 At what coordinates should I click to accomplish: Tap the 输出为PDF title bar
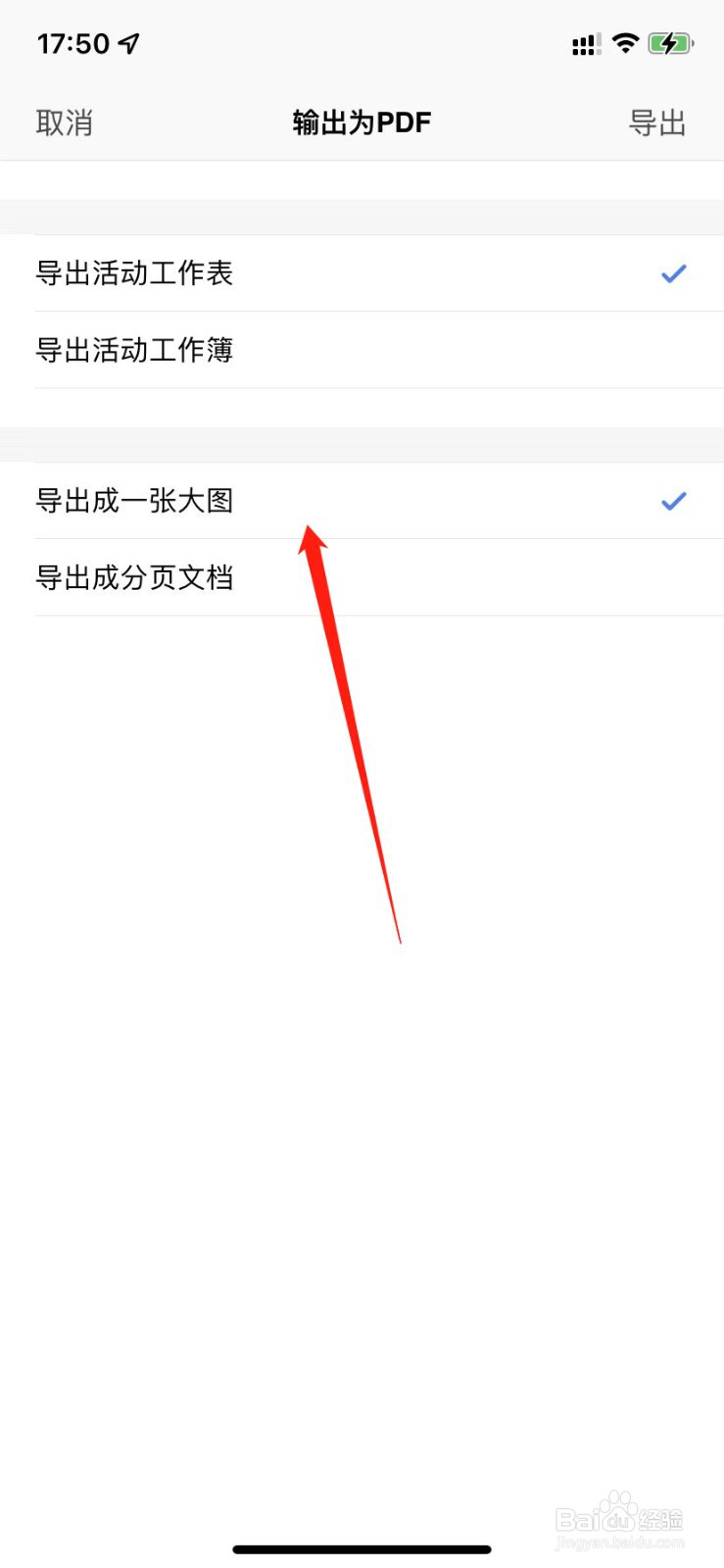(362, 122)
